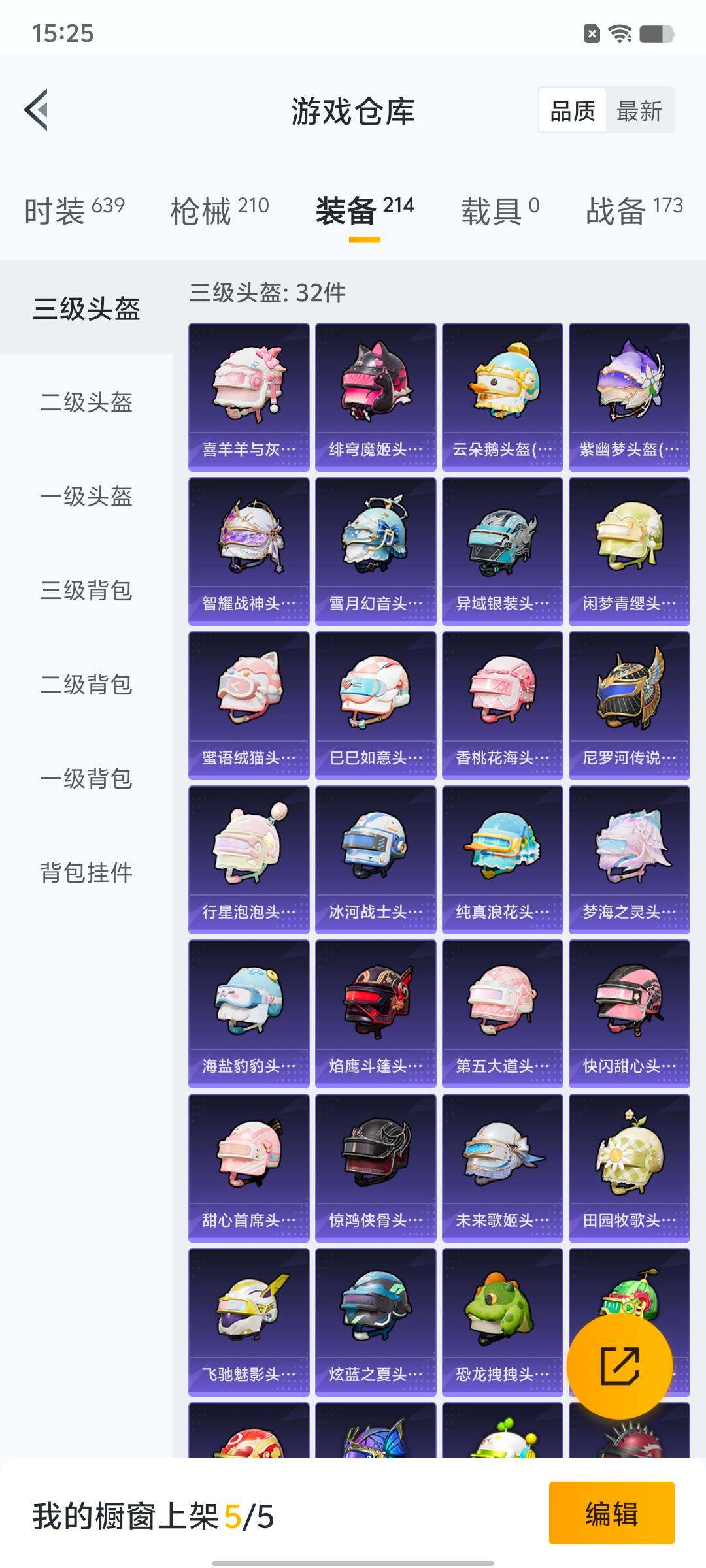
Task: Sort items by 最新
Action: click(639, 110)
